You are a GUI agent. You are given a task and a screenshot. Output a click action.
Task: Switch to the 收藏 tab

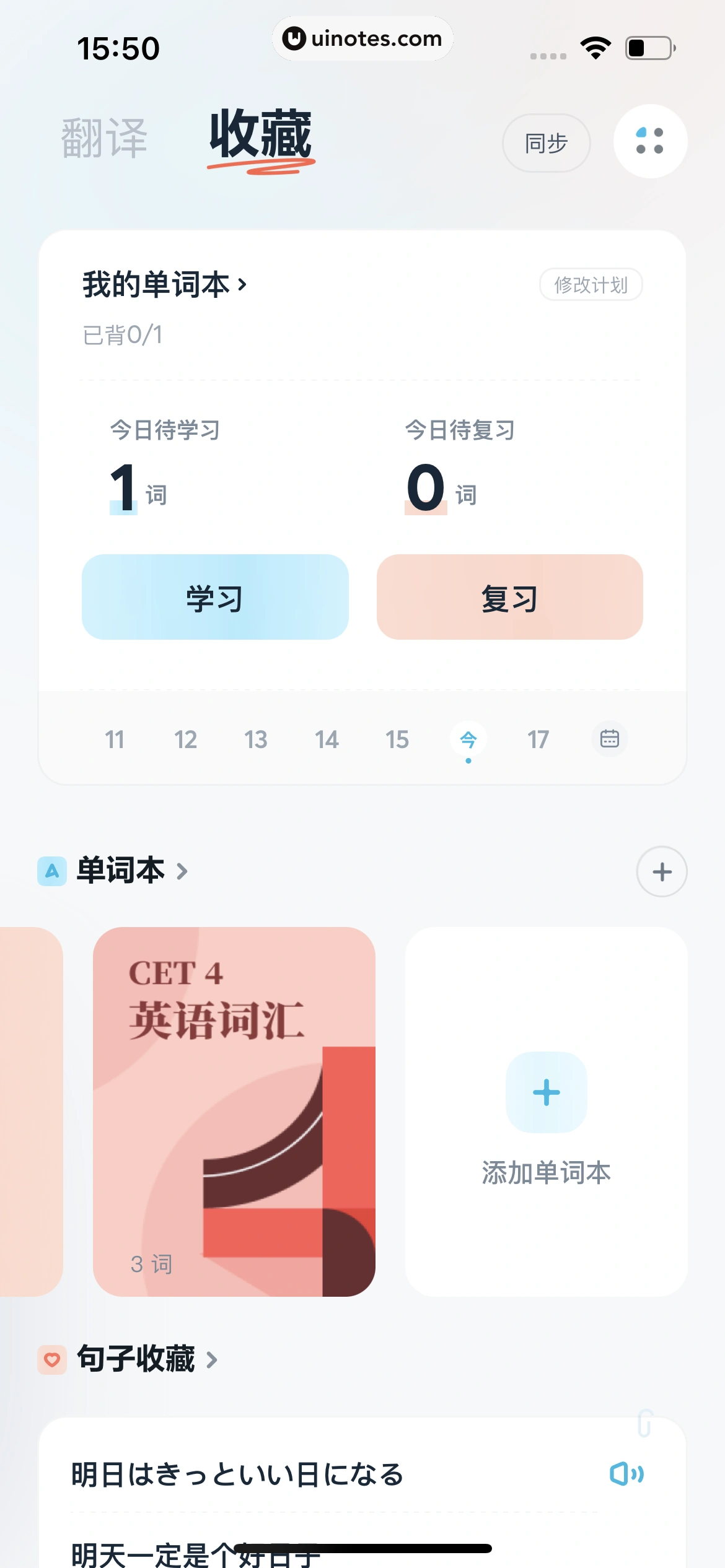[260, 137]
